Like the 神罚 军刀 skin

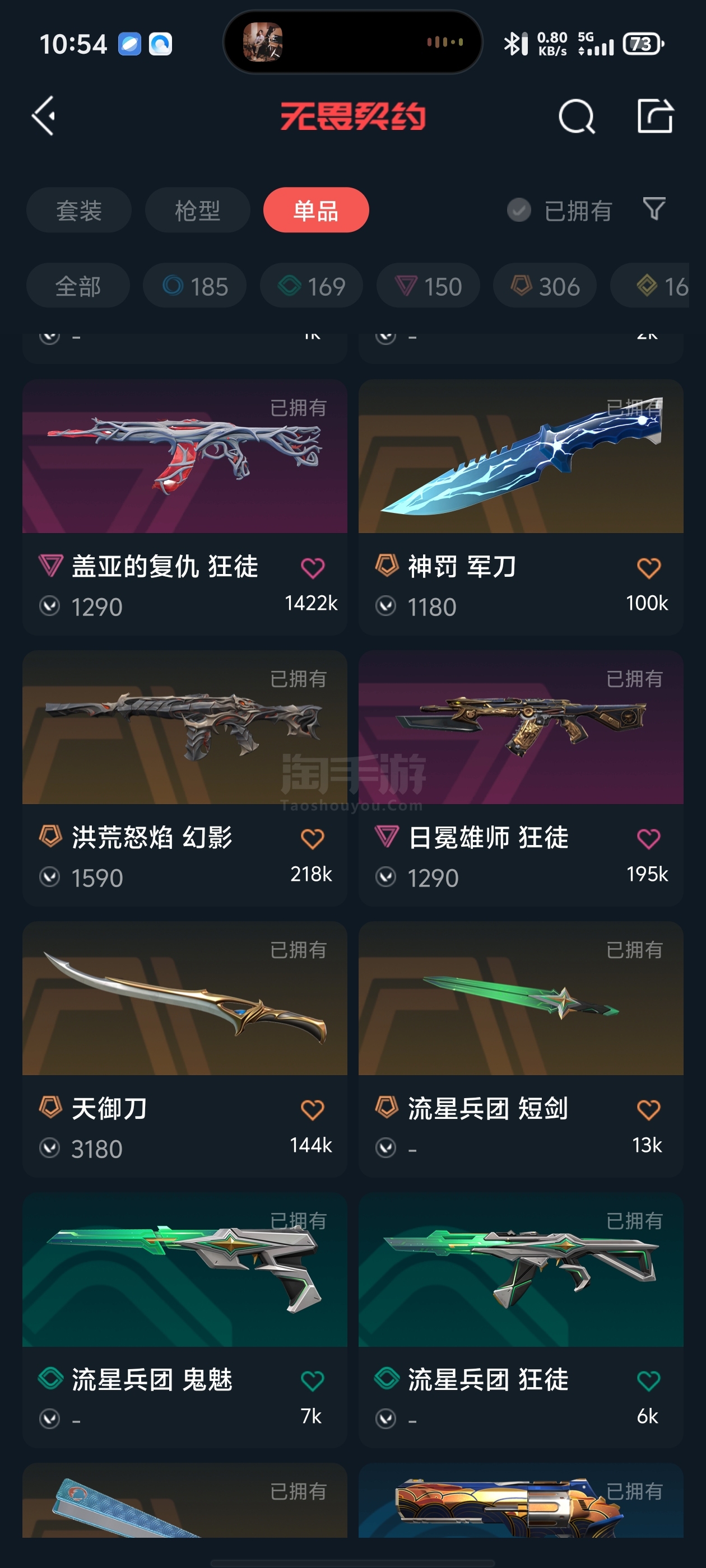click(x=648, y=568)
